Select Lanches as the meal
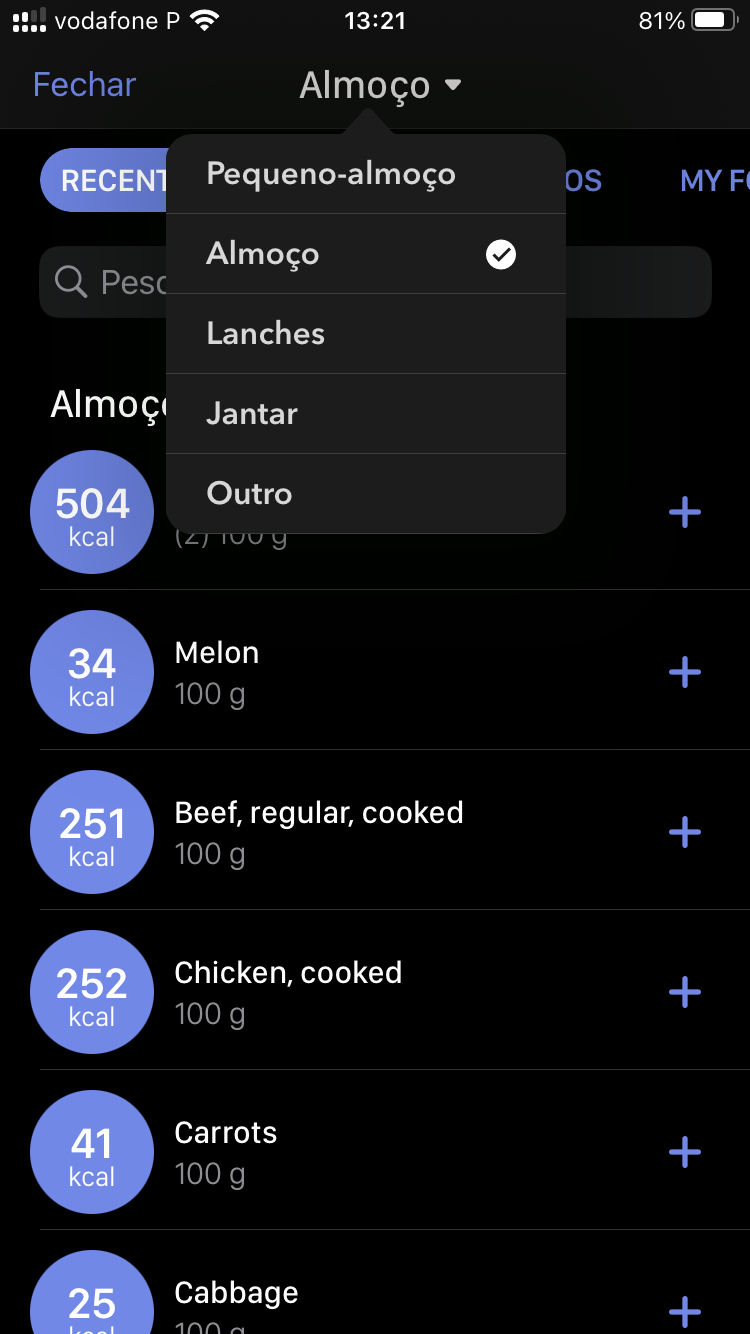The image size is (750, 1334). pos(365,334)
